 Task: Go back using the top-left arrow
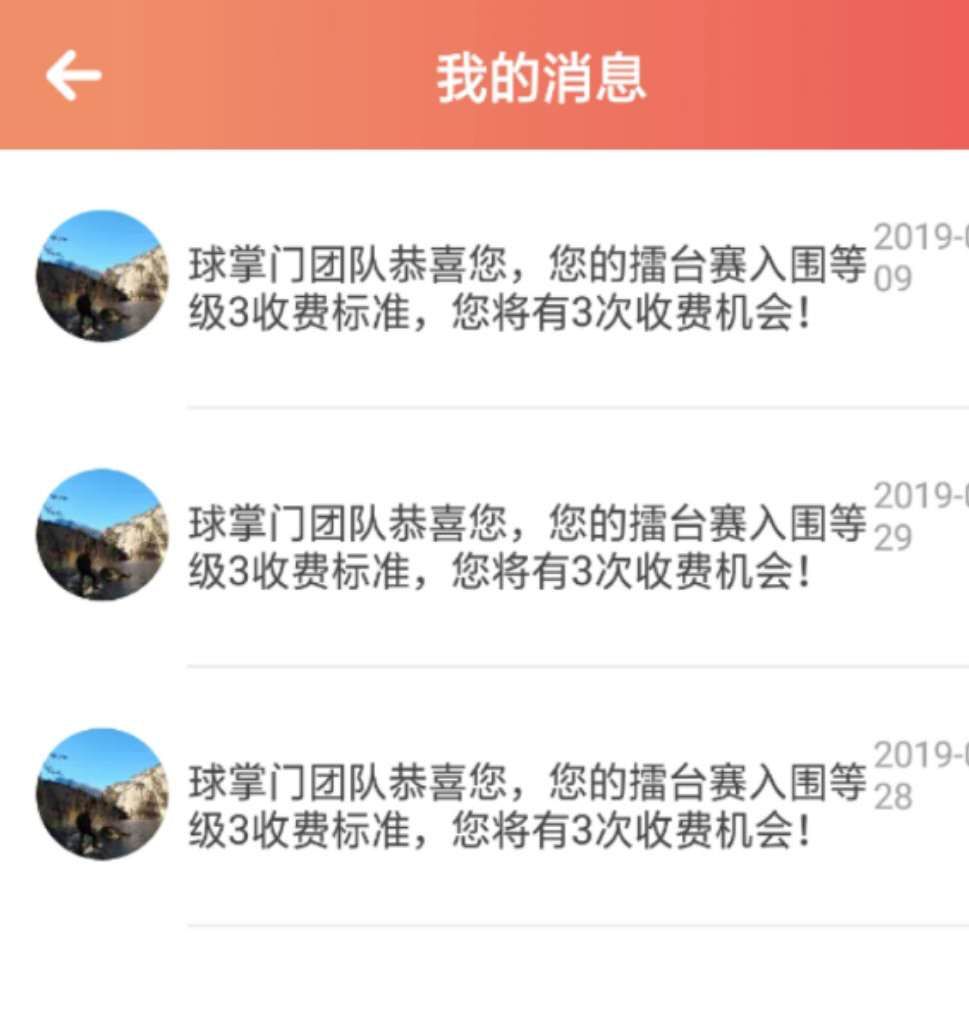[73, 75]
